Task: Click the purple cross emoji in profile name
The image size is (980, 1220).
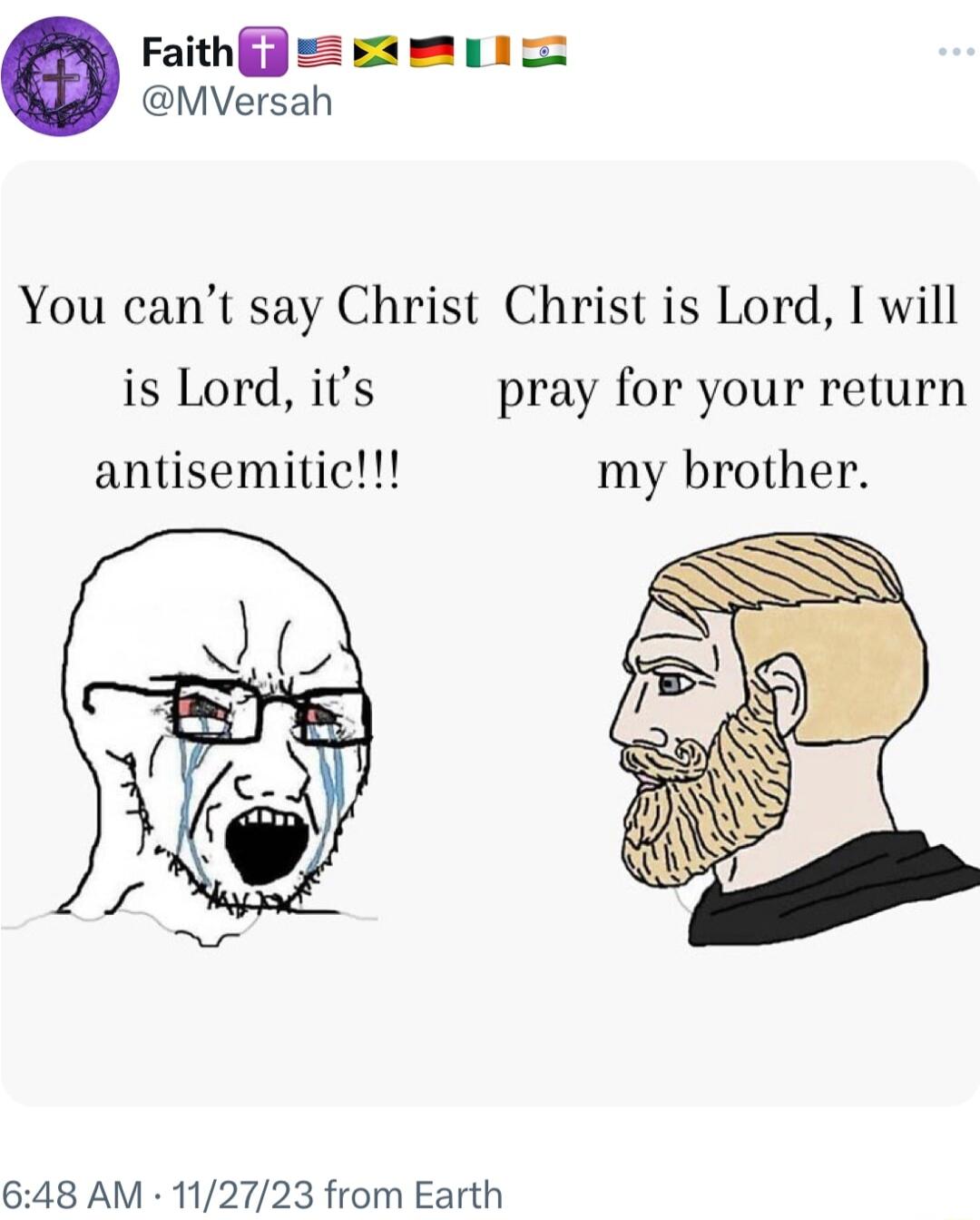Action: 261,52
